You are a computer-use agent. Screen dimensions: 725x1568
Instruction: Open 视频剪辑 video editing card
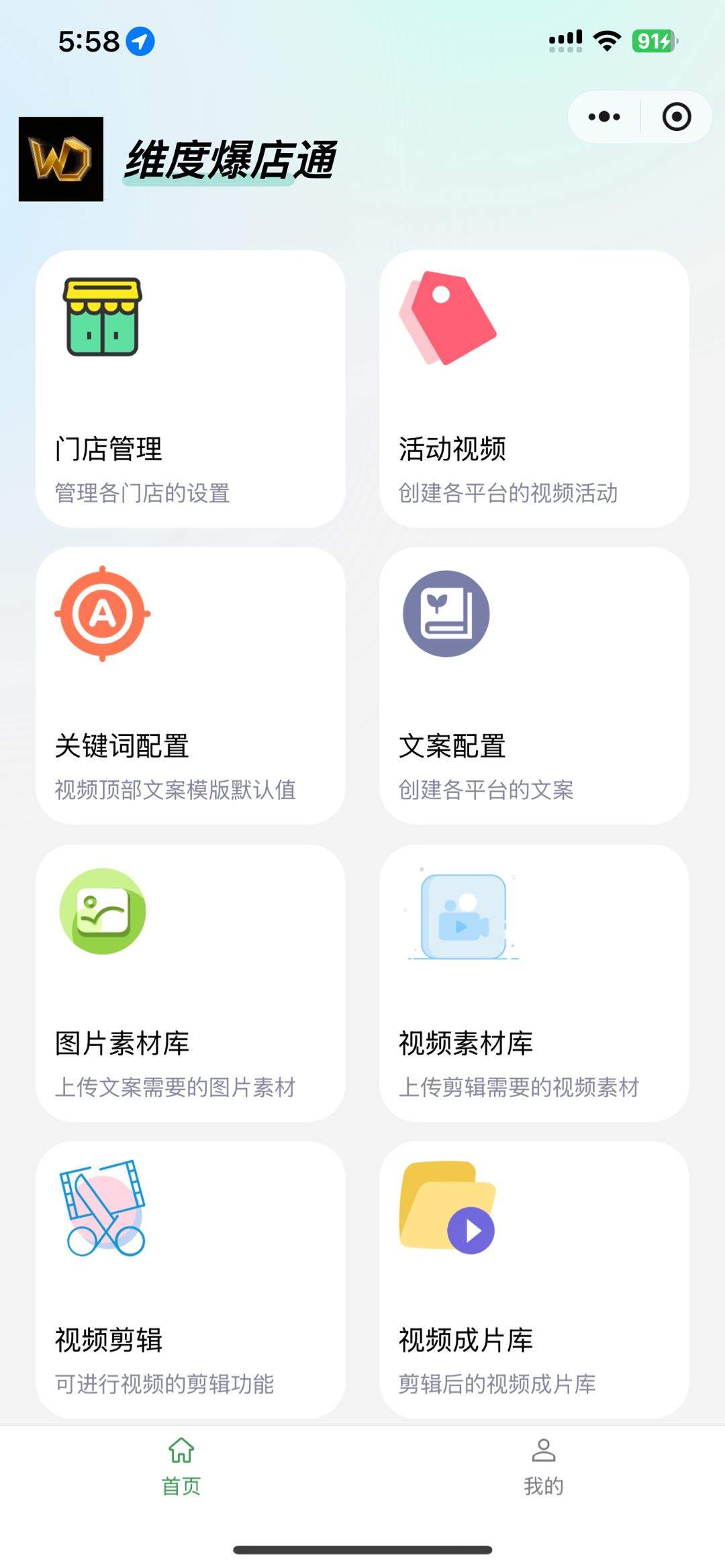click(x=191, y=1279)
